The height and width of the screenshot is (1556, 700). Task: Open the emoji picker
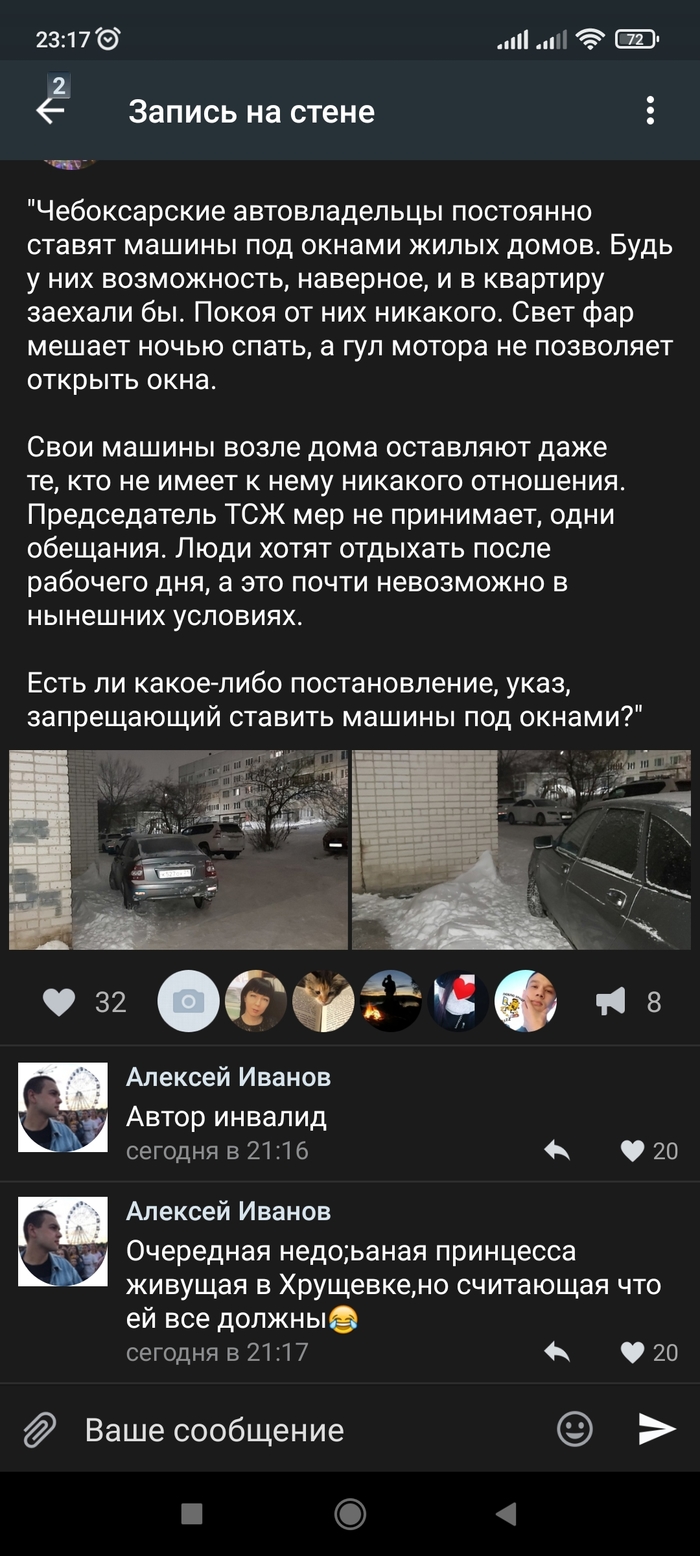click(575, 1430)
